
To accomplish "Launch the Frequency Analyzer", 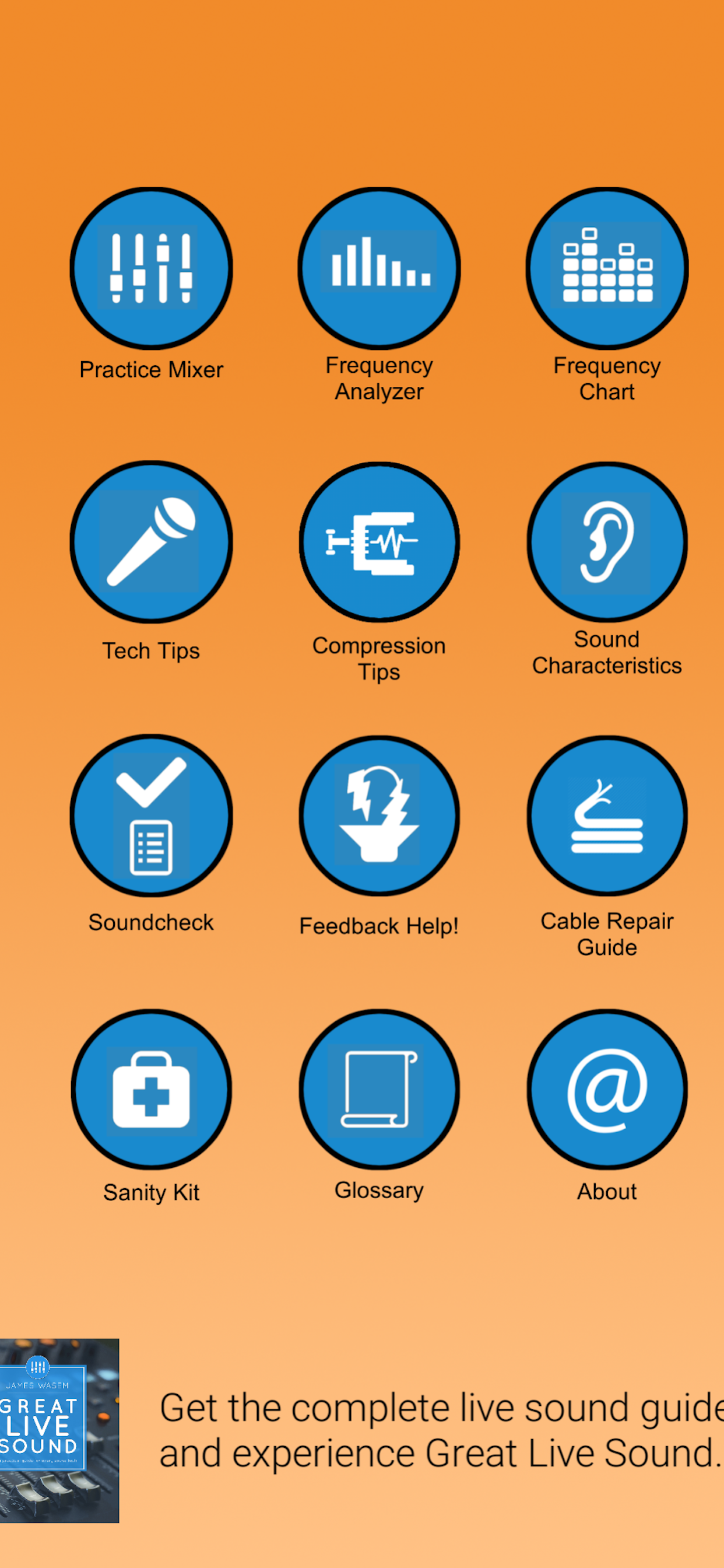I will (x=379, y=268).
